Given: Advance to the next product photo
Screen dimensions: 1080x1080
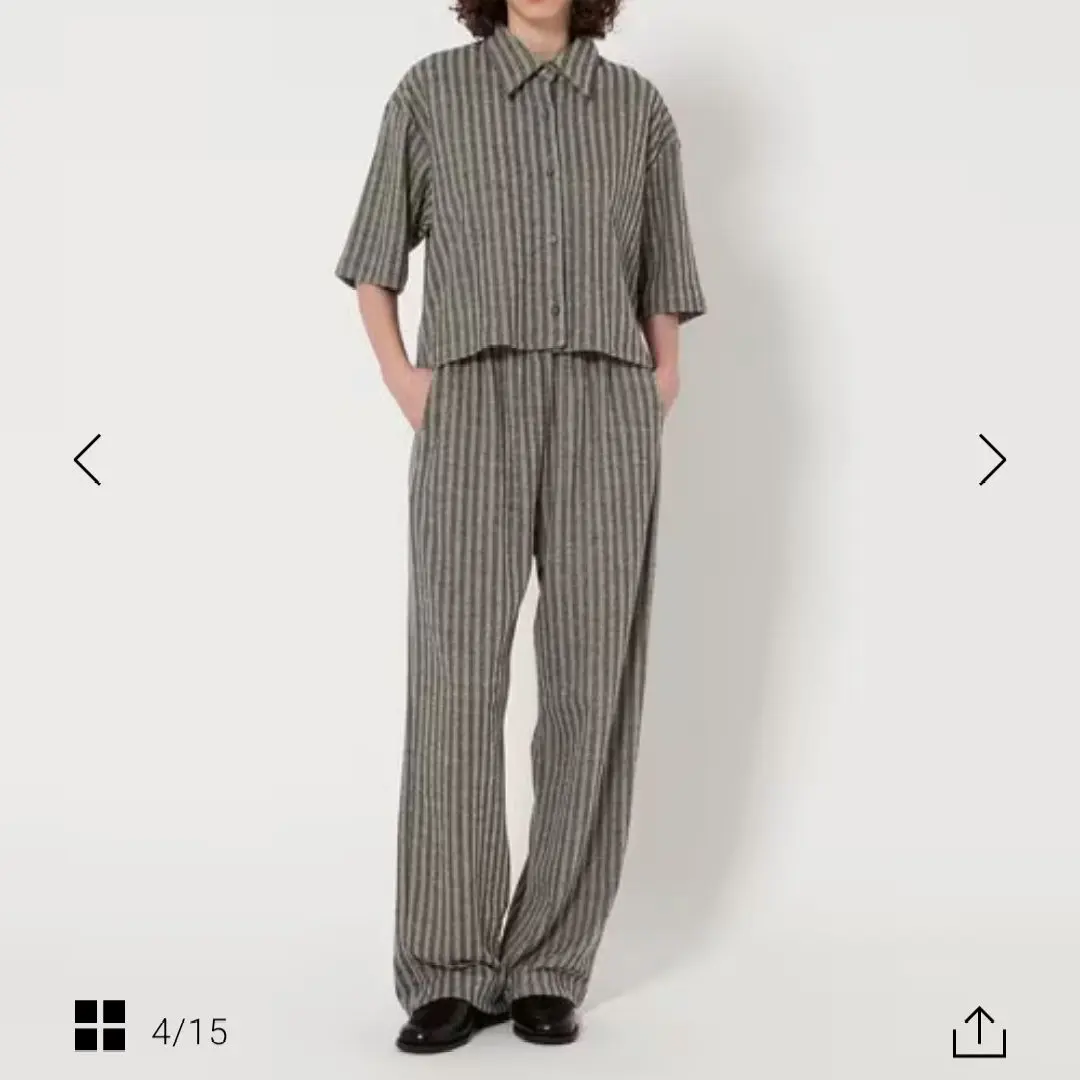Looking at the screenshot, I should click(991, 460).
